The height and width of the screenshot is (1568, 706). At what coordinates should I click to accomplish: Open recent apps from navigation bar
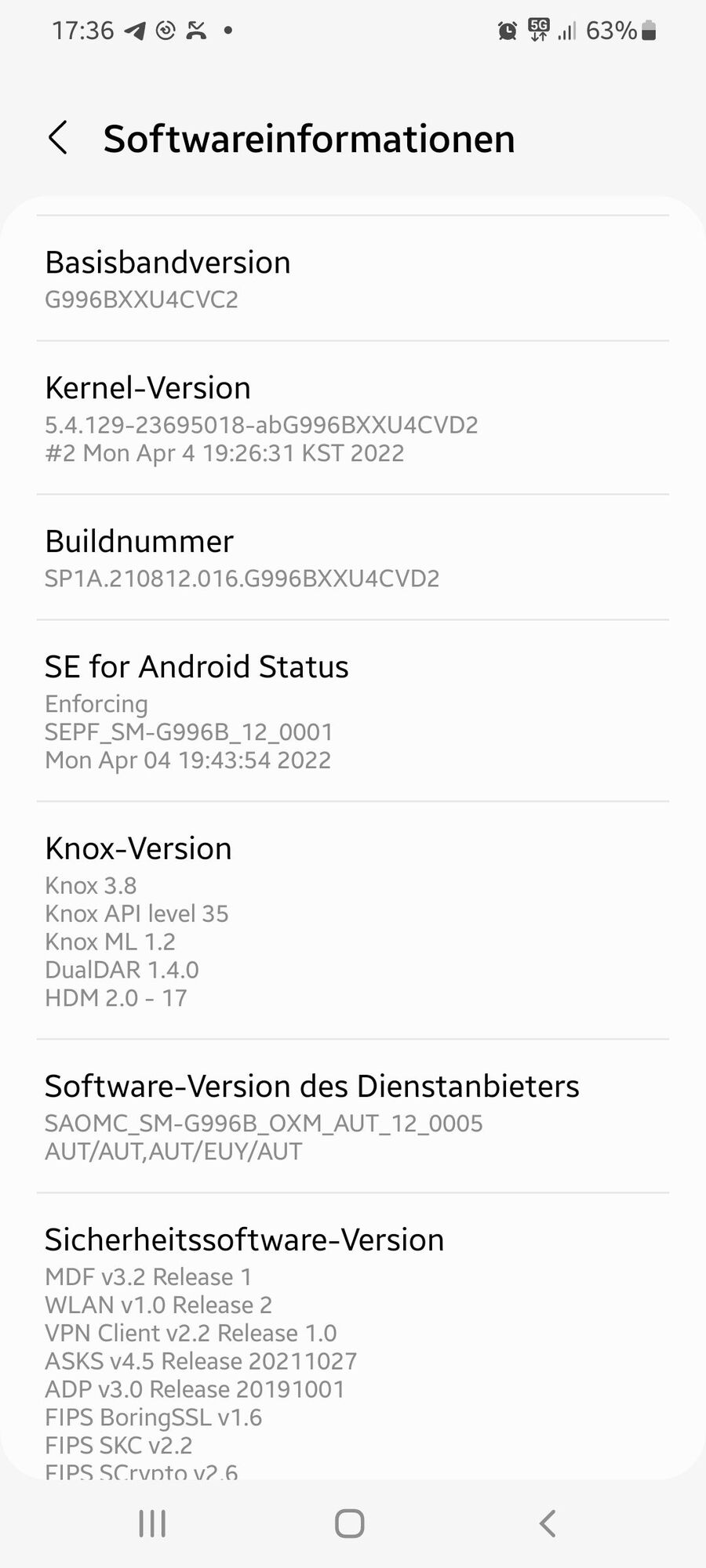pos(152,1523)
